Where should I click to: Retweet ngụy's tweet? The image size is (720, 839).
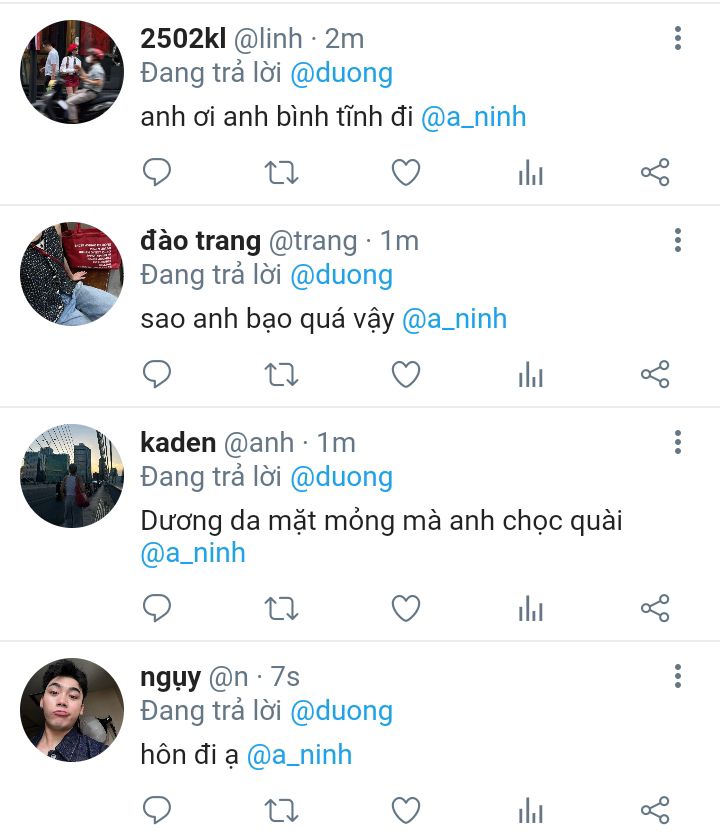[281, 808]
